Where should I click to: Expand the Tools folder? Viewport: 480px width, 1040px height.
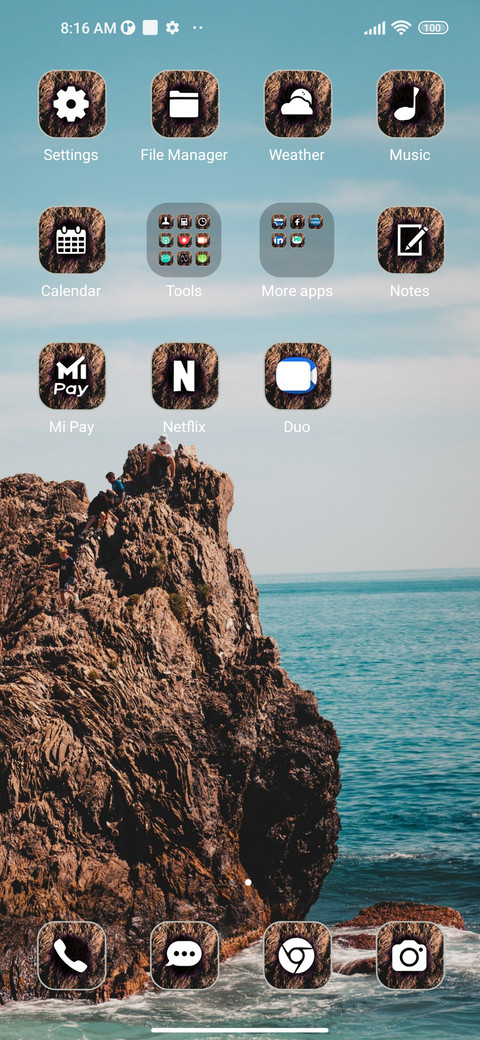184,240
